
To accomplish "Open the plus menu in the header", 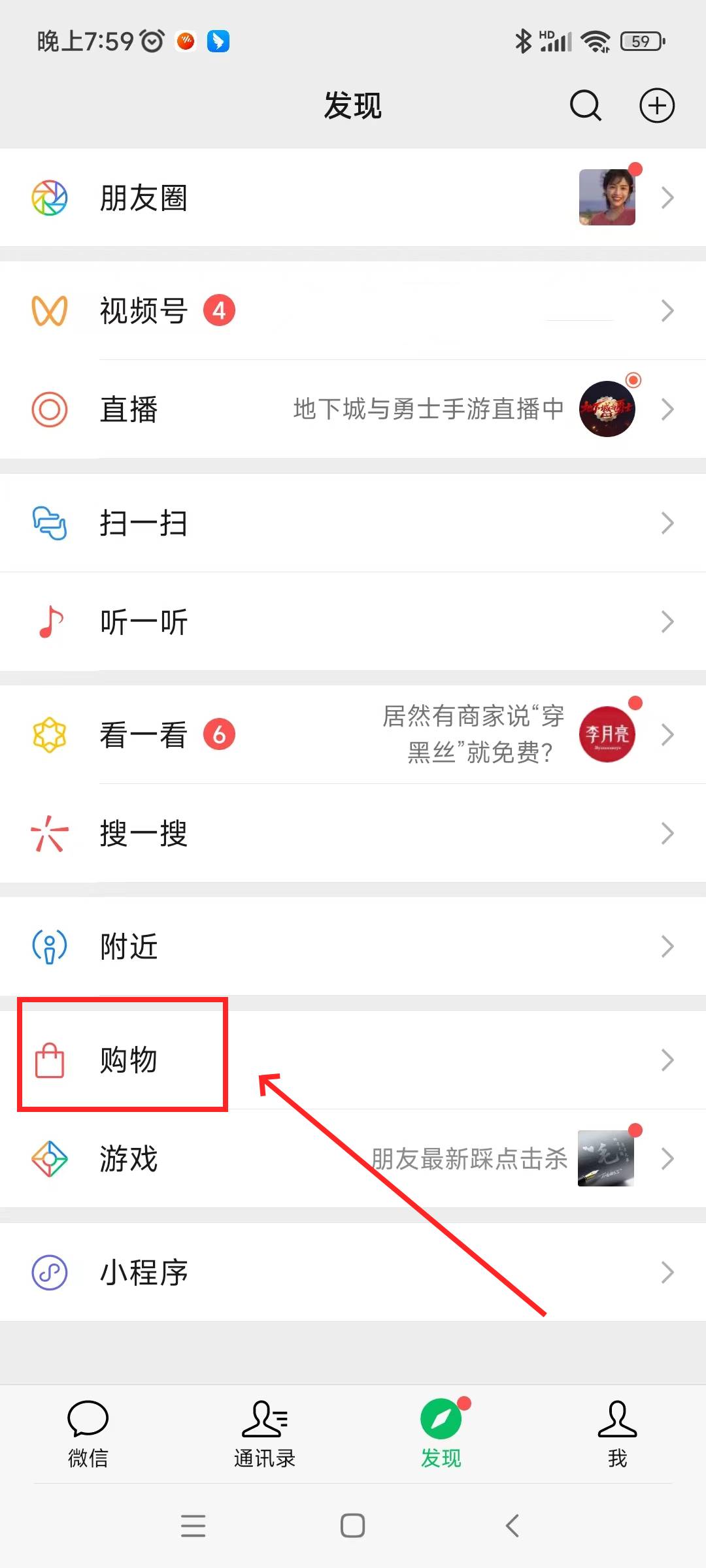I will pyautogui.click(x=656, y=106).
